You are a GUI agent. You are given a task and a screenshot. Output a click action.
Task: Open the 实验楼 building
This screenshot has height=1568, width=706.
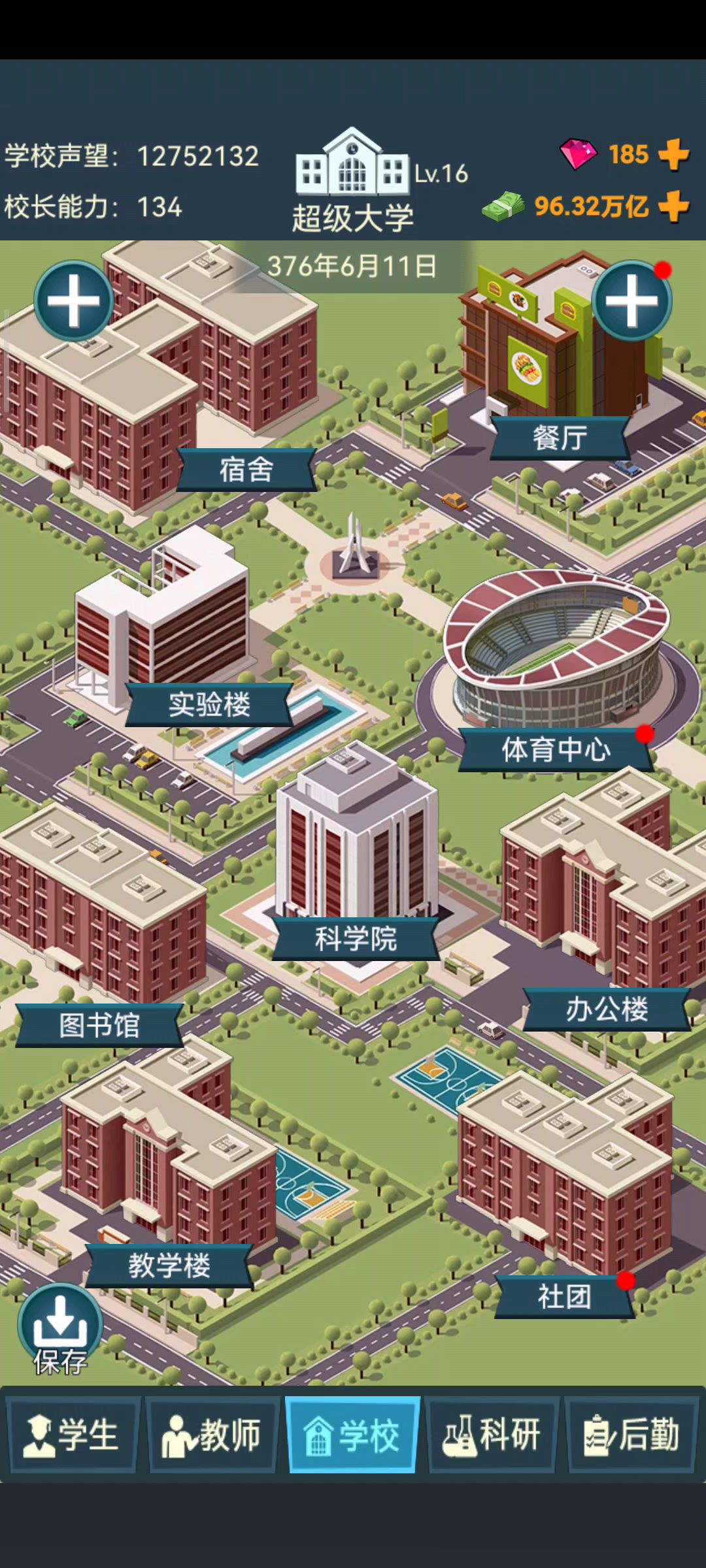click(209, 705)
